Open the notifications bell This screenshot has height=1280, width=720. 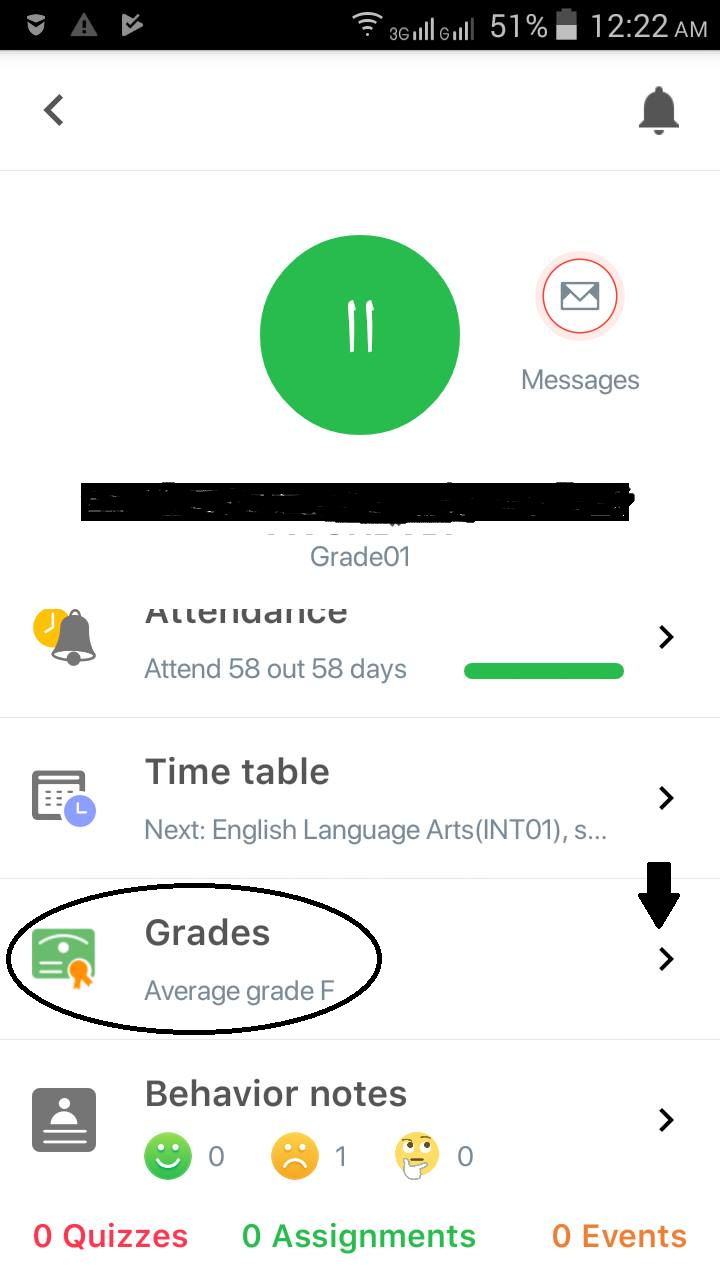[x=658, y=110]
